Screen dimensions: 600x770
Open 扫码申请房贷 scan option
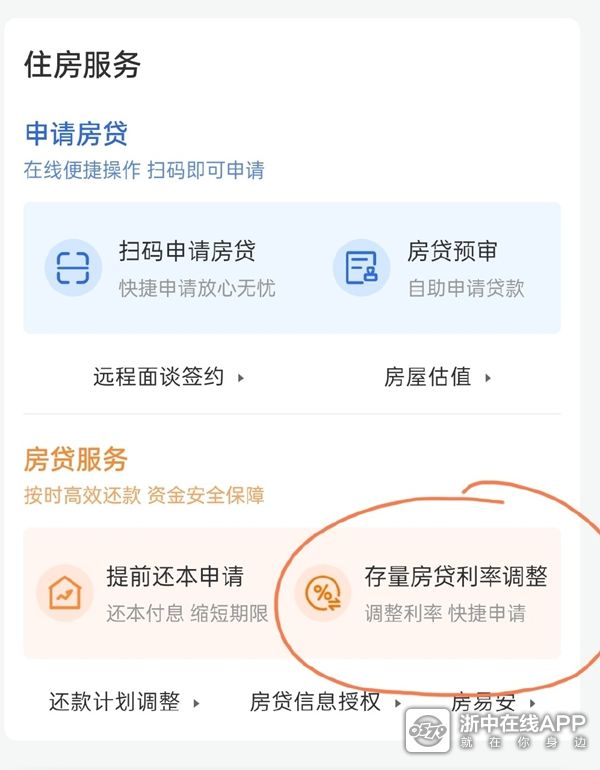click(160, 268)
